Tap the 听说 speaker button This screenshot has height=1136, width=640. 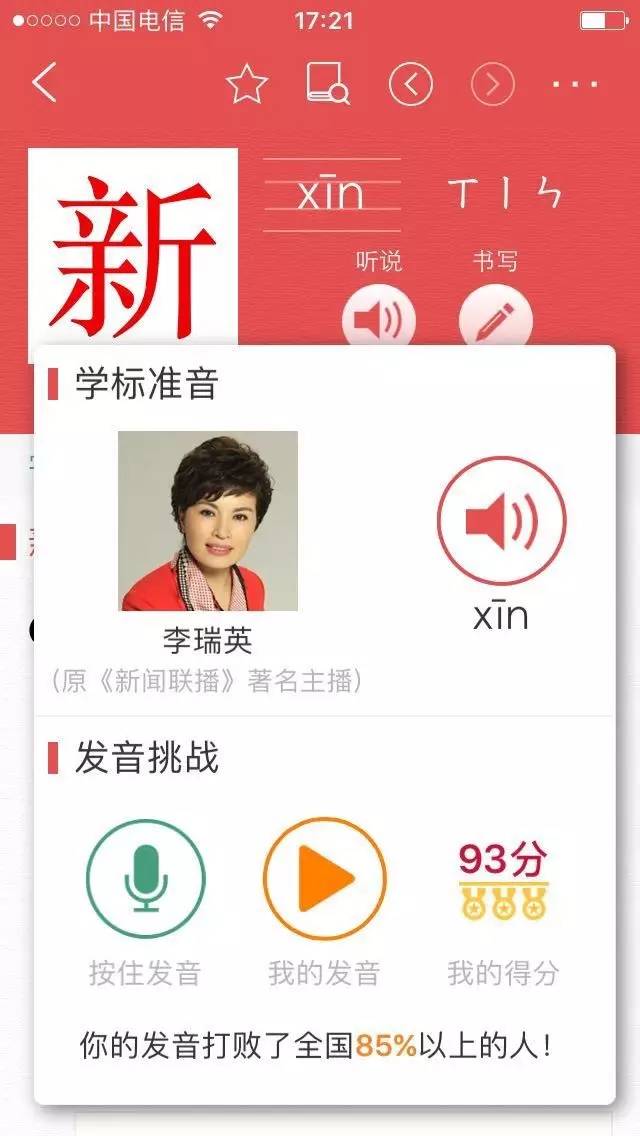tap(379, 316)
